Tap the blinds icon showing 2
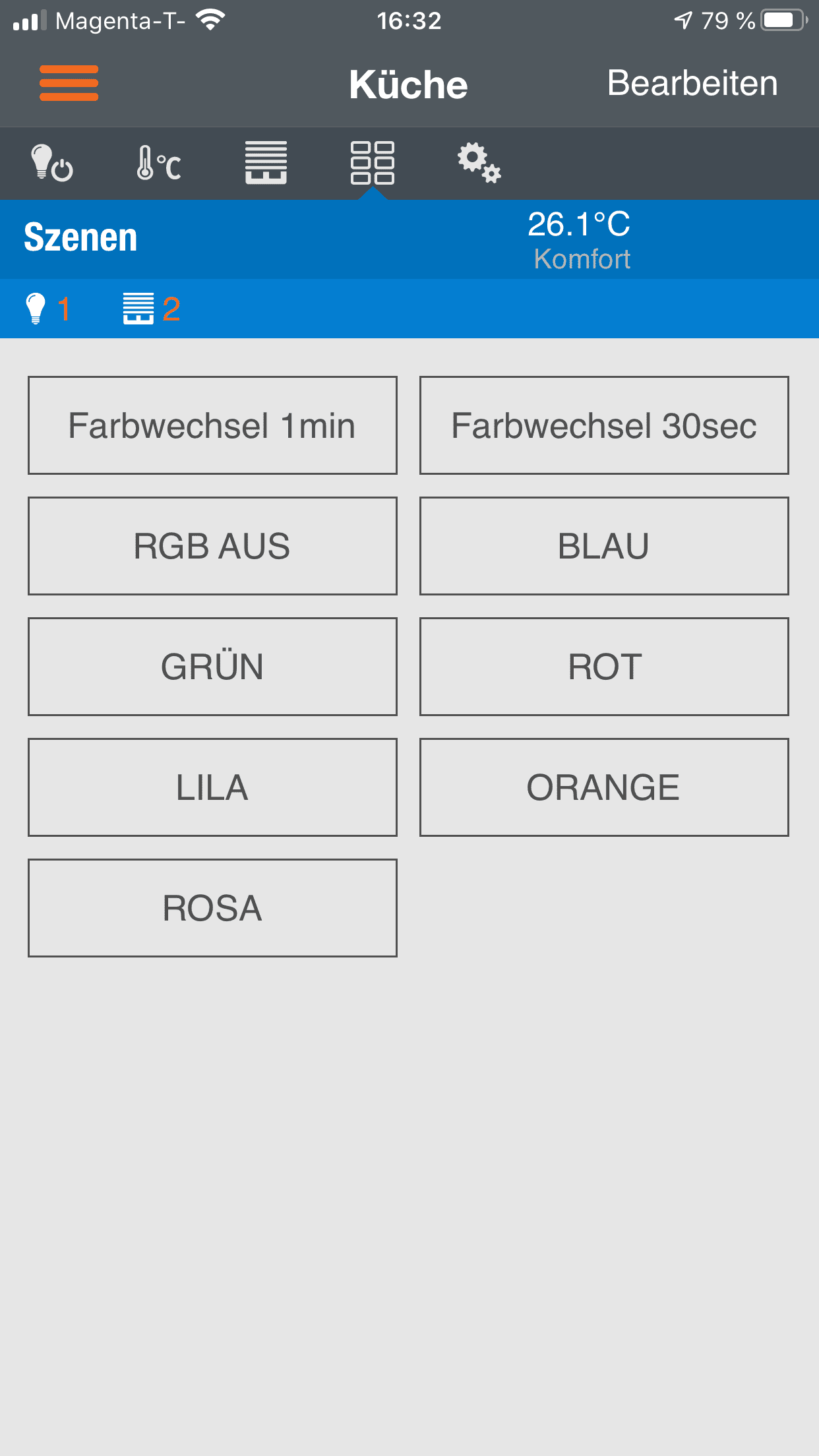 [152, 309]
